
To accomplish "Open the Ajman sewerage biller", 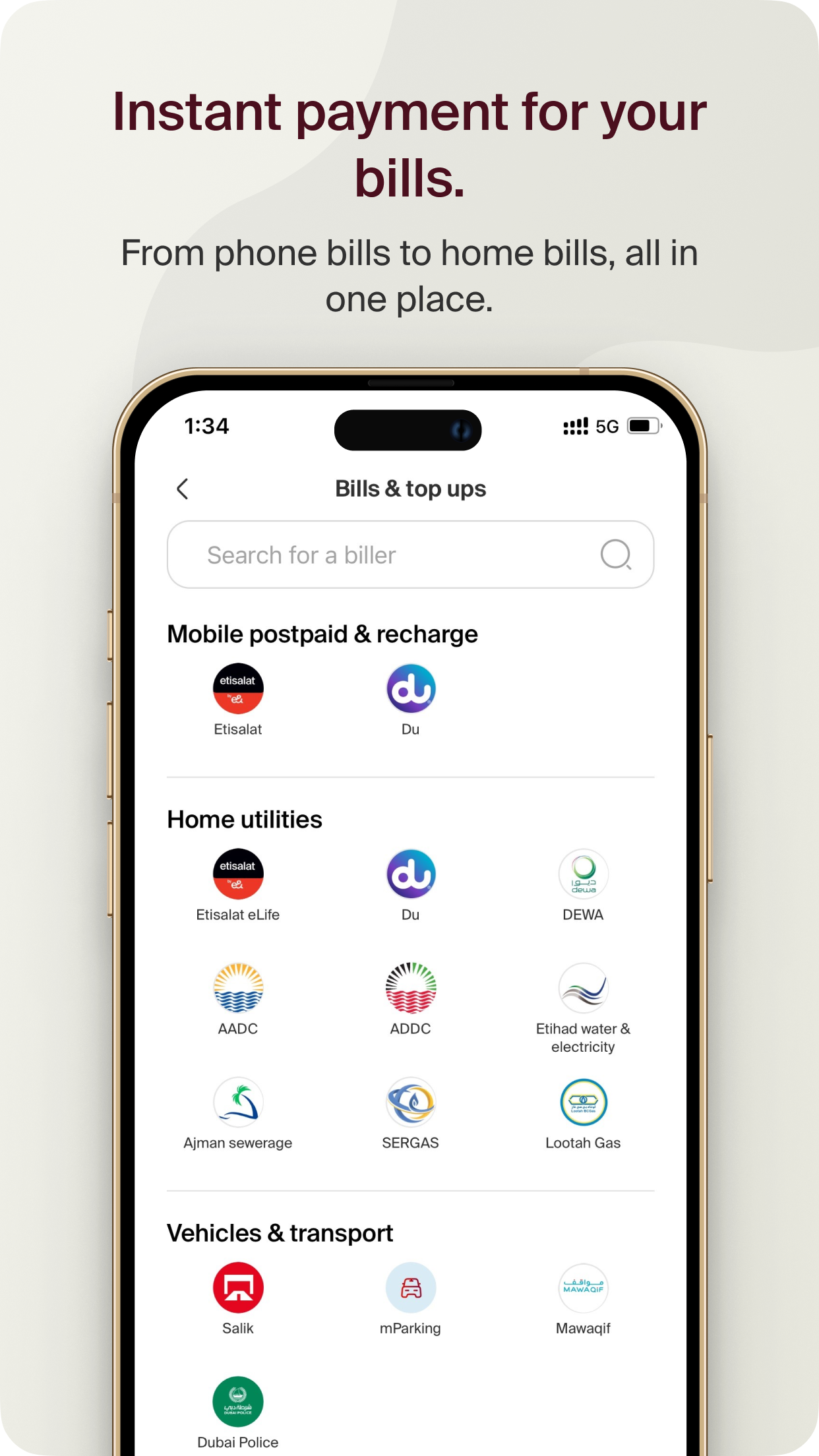I will [238, 1102].
